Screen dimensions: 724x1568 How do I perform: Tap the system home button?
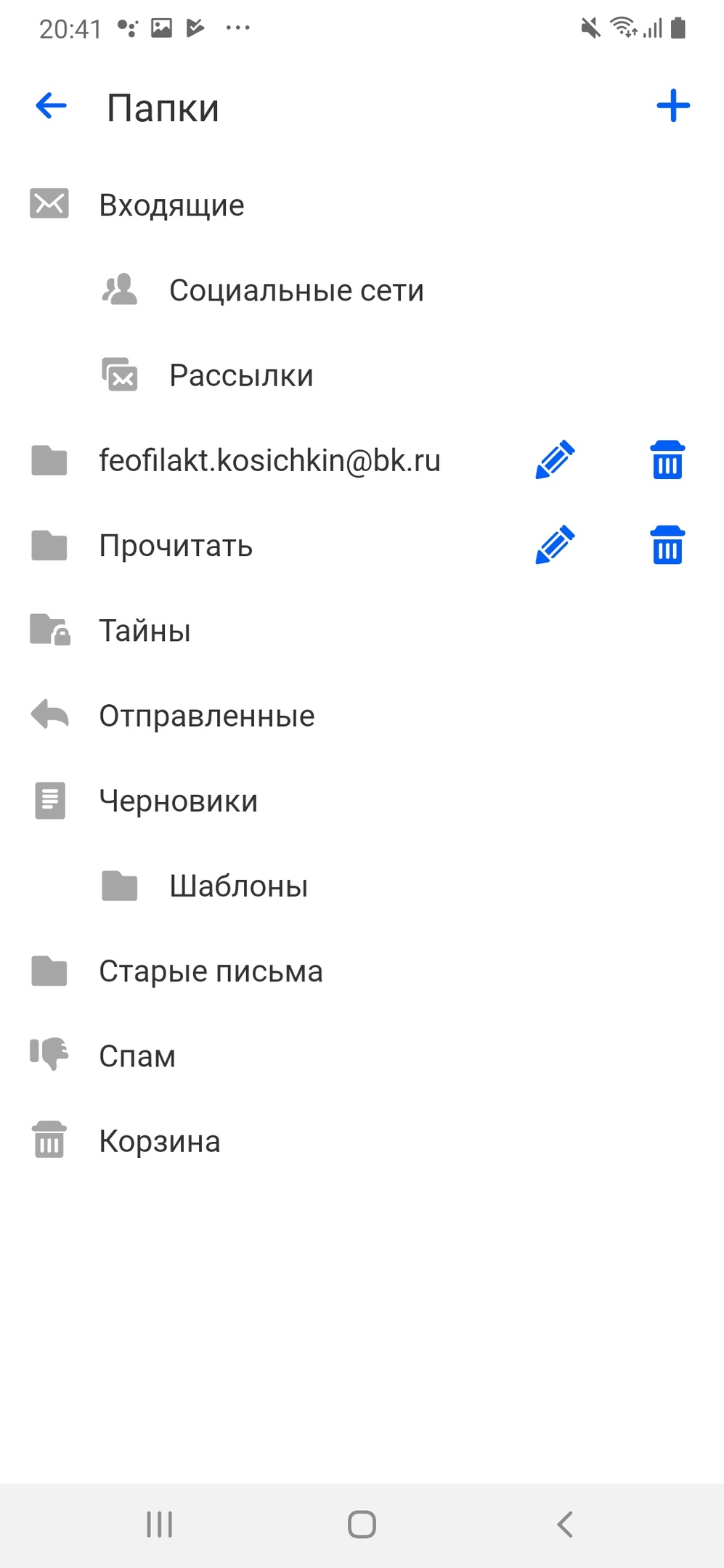click(362, 1524)
